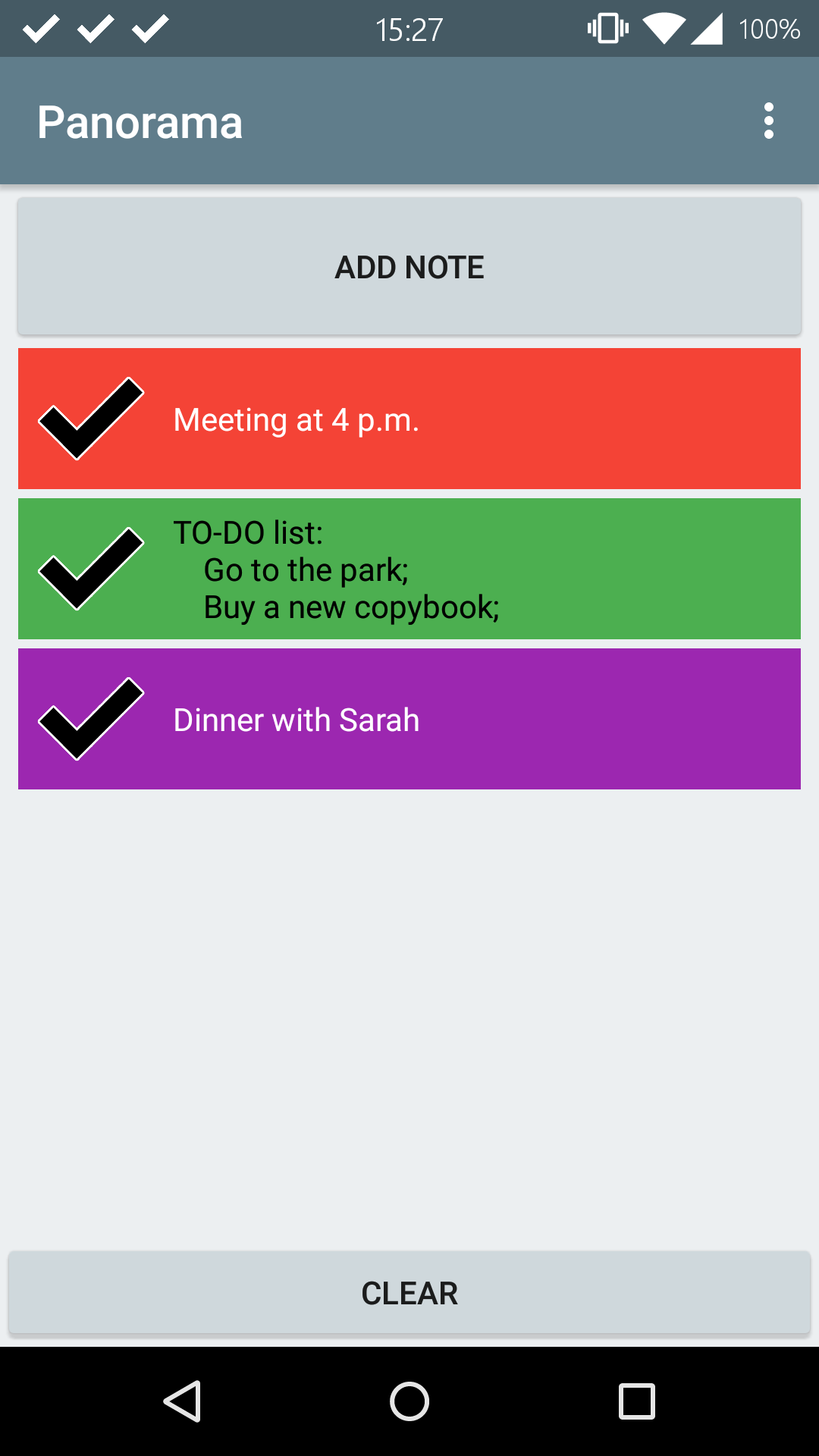
Task: Tap the ADD NOTE button
Action: coord(409,267)
